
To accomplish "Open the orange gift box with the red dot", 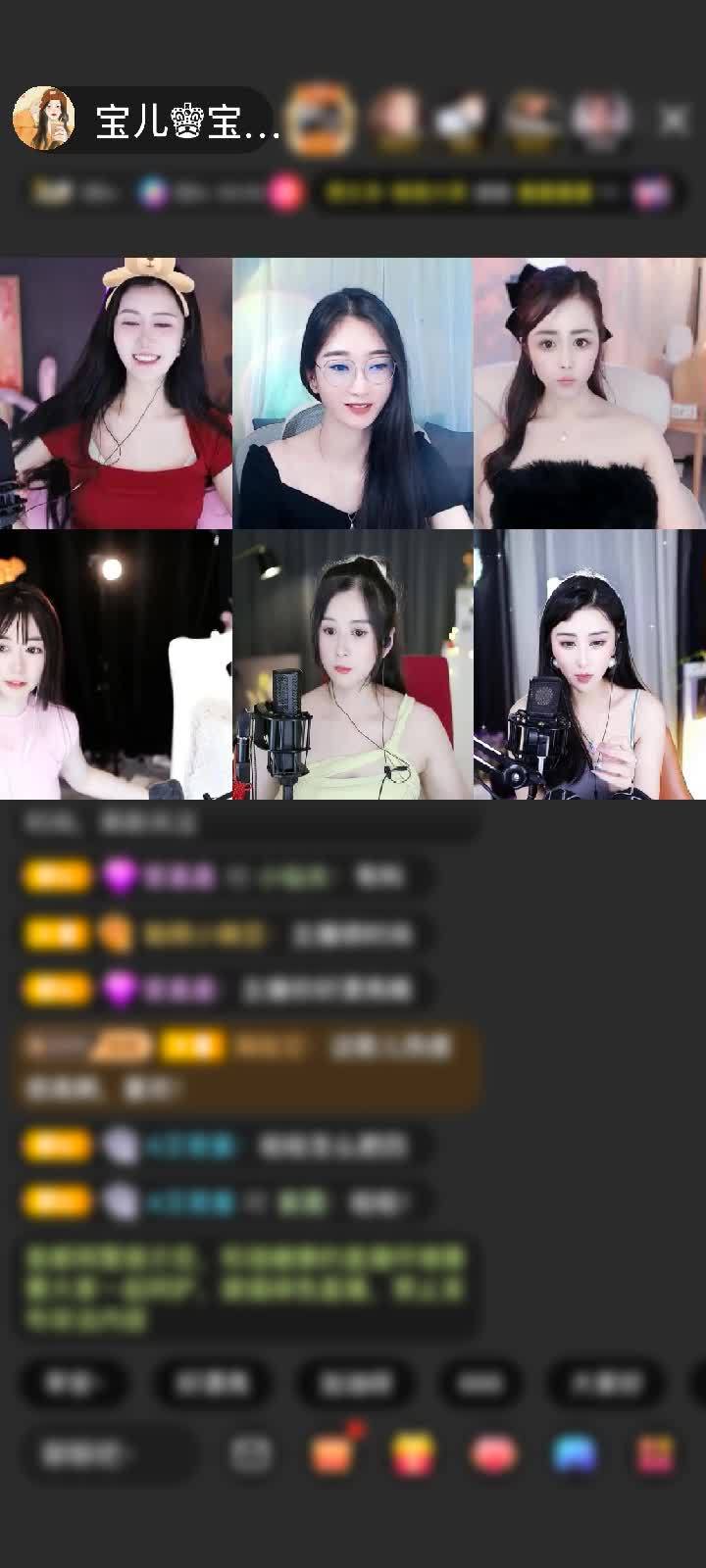I will pyautogui.click(x=333, y=1453).
